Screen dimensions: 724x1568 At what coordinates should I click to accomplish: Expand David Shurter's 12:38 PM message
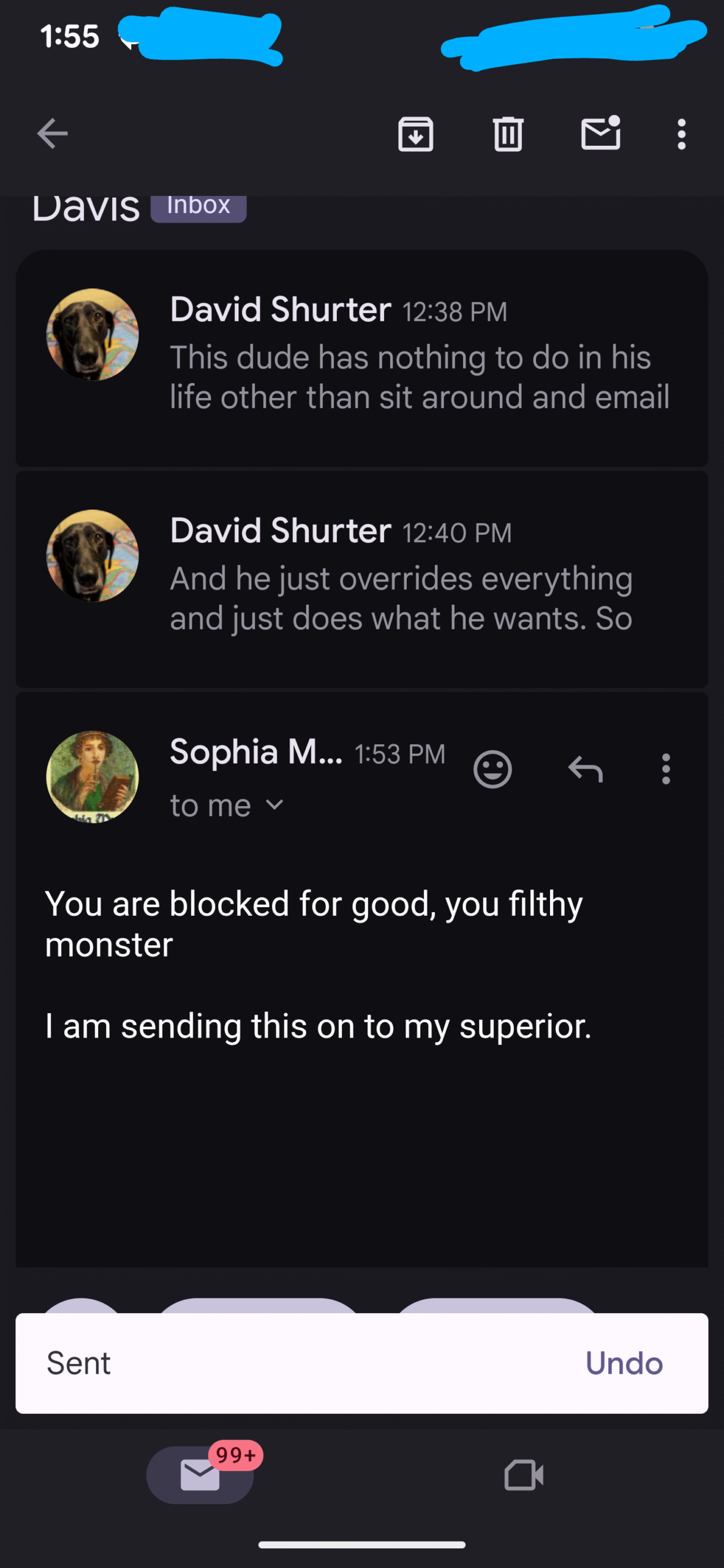tap(419, 357)
